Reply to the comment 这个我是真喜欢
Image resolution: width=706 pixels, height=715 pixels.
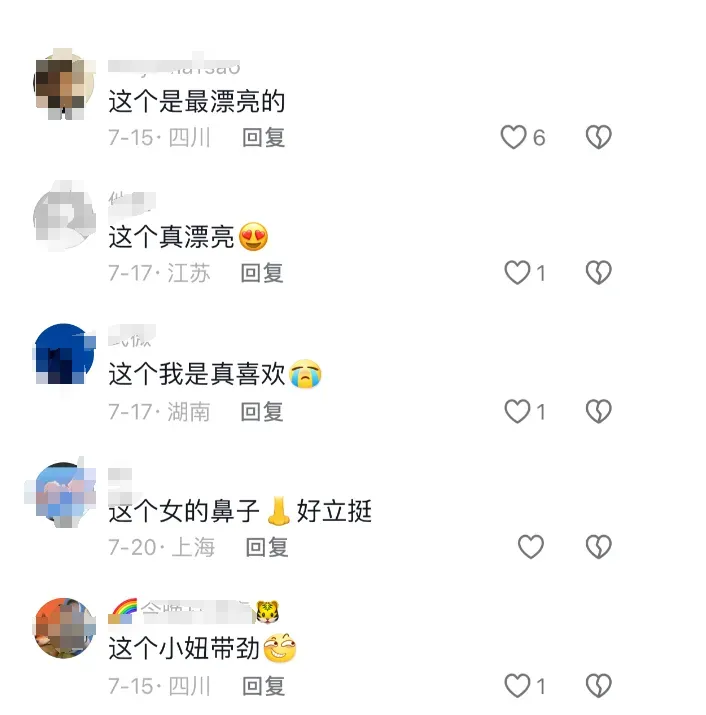point(263,411)
